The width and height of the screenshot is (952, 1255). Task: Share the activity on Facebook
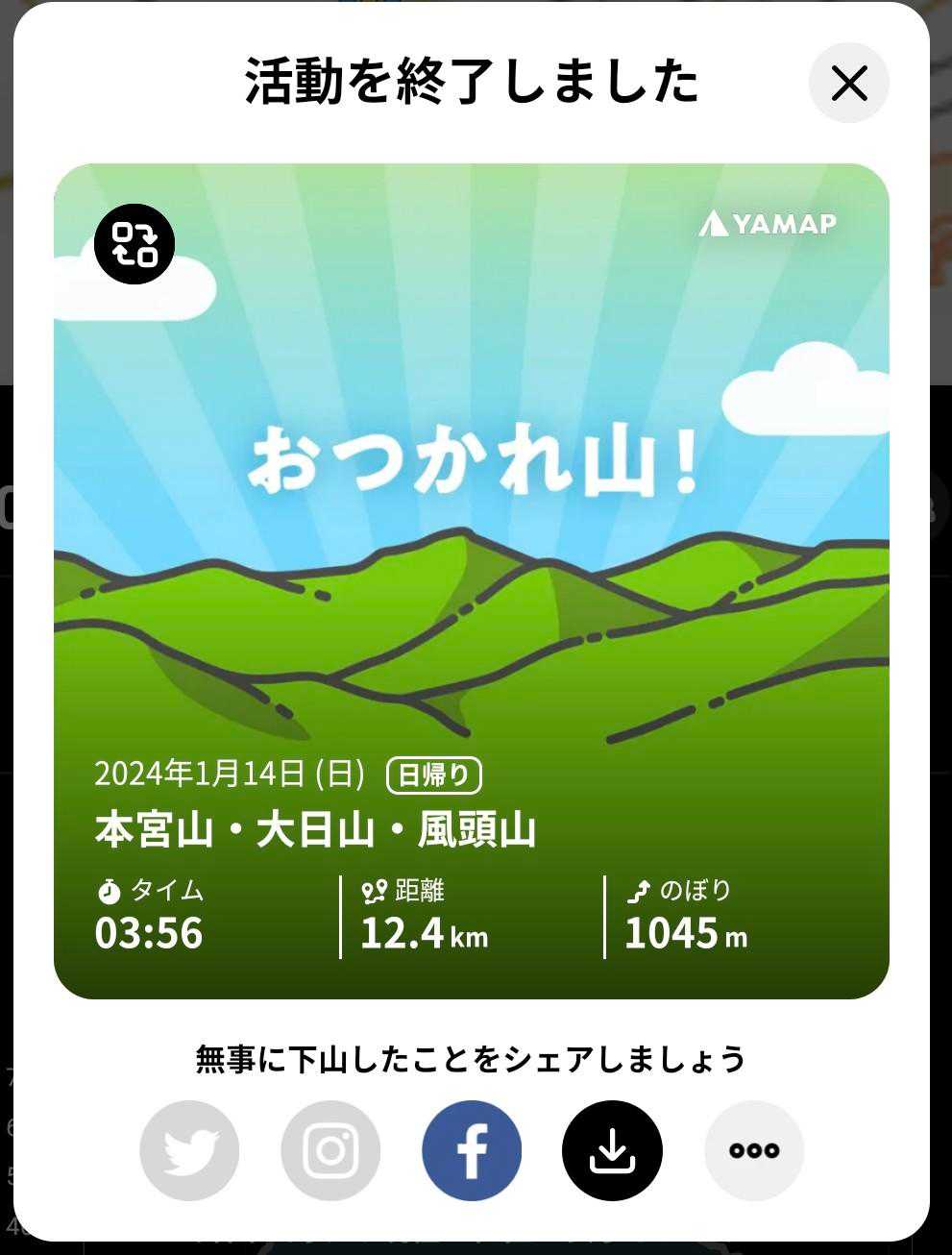click(472, 1150)
